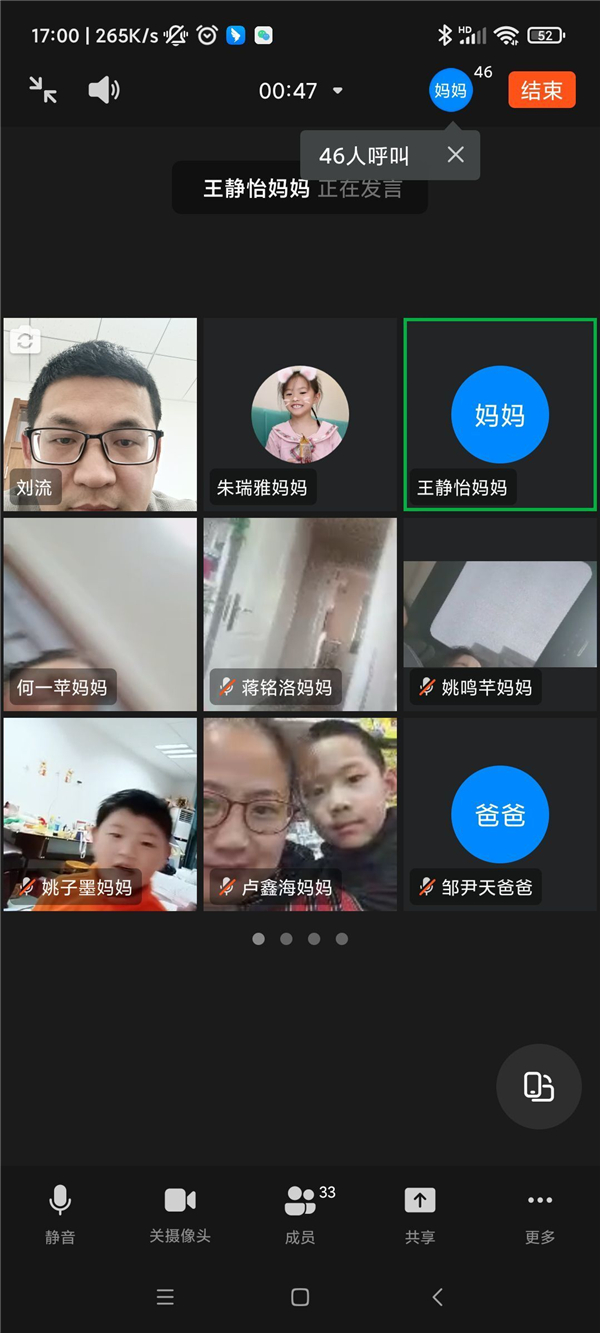Dismiss the 46人呼叫 tooltip
Image resolution: width=600 pixels, height=1333 pixels.
click(x=456, y=154)
